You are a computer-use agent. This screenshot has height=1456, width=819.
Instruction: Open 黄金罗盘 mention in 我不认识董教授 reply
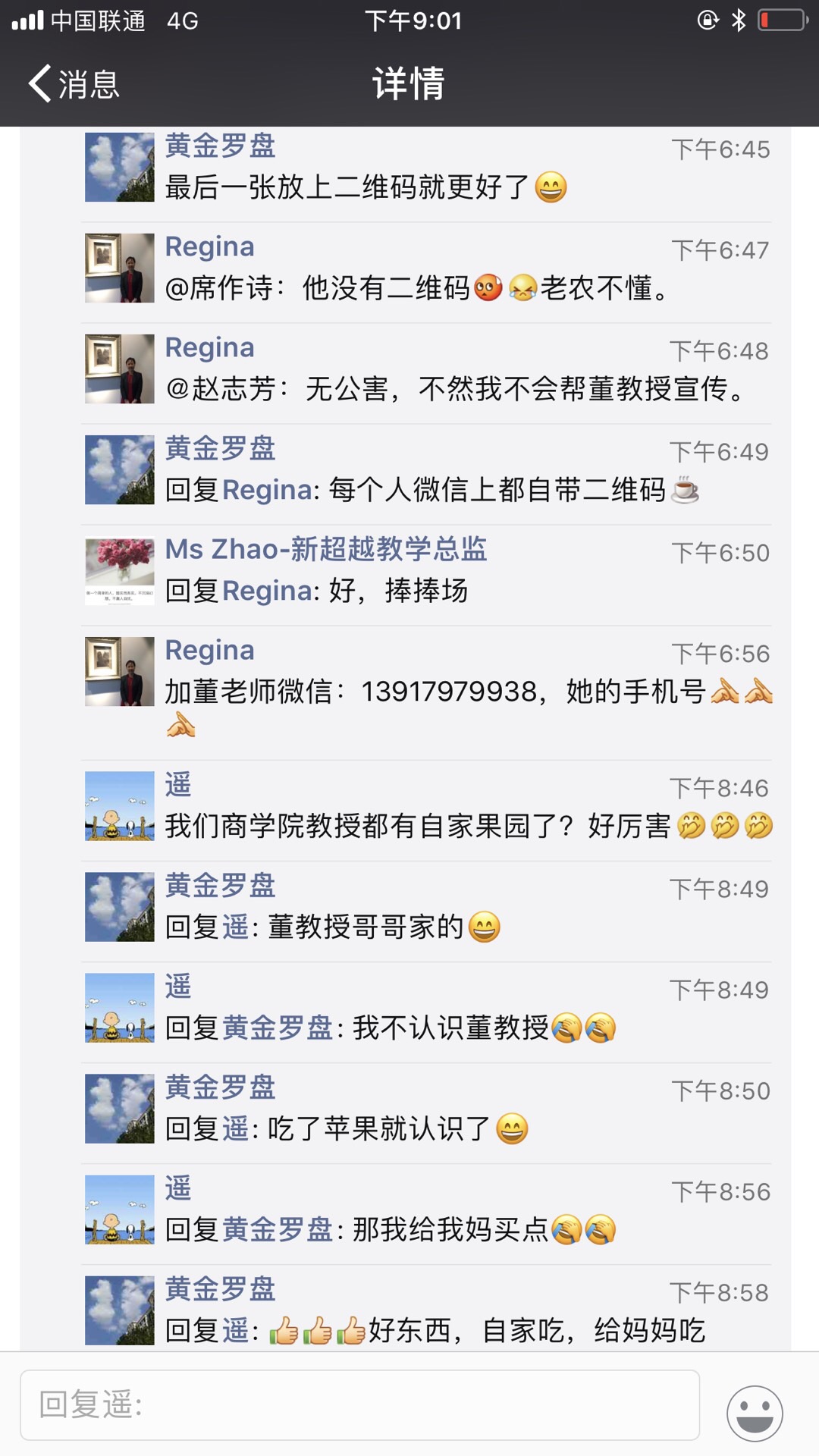(x=278, y=1028)
